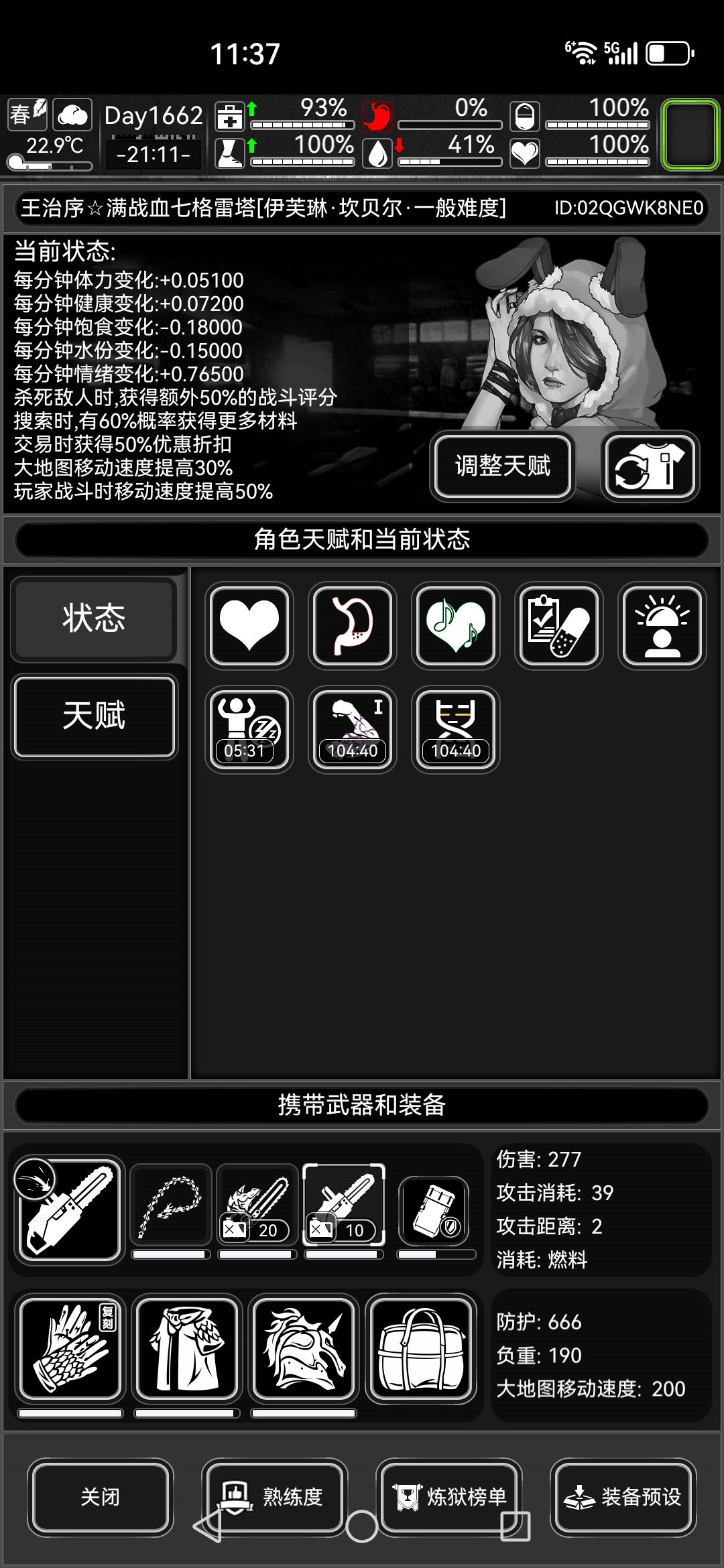The height and width of the screenshot is (1568, 724).
Task: Click the outfit change shirt icon
Action: tap(649, 468)
